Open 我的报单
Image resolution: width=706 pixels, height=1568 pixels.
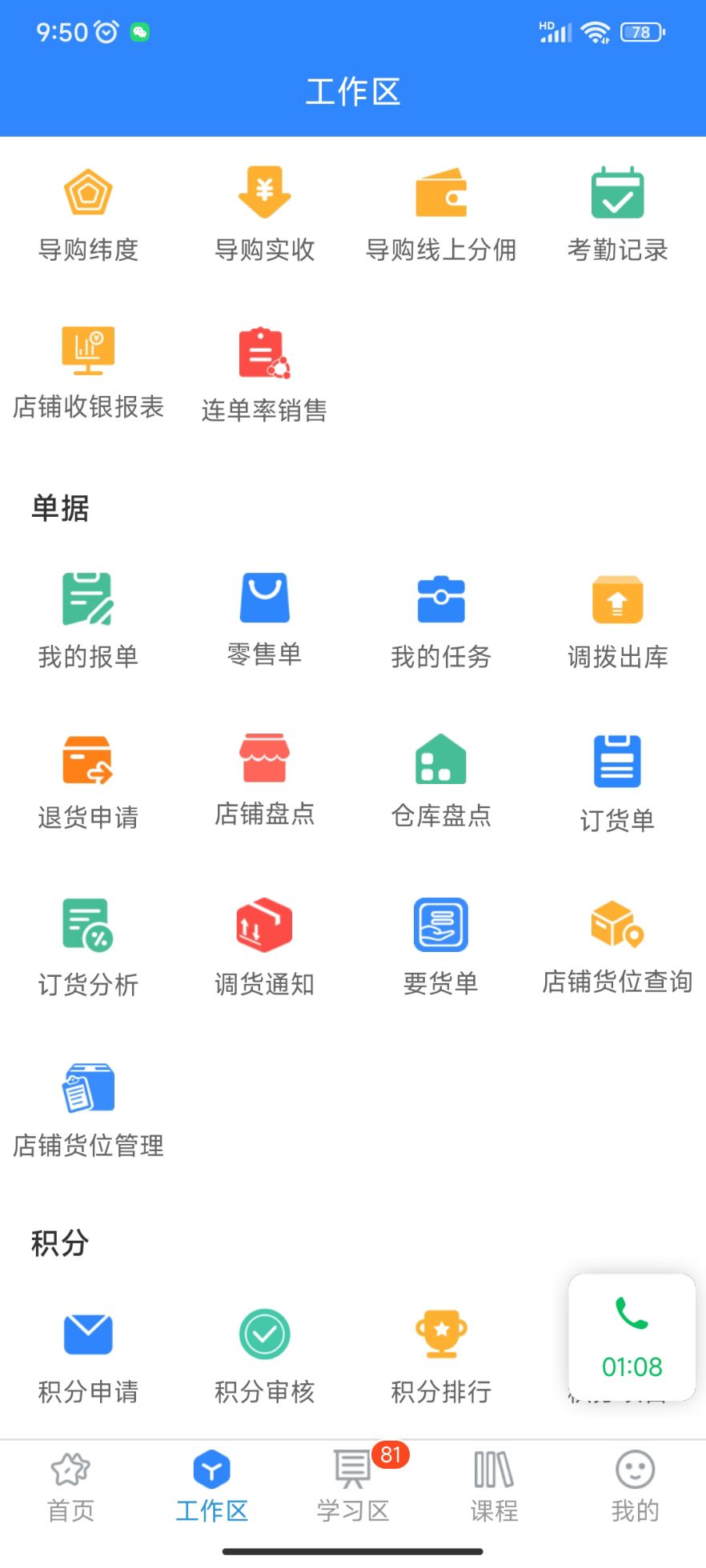point(88,620)
